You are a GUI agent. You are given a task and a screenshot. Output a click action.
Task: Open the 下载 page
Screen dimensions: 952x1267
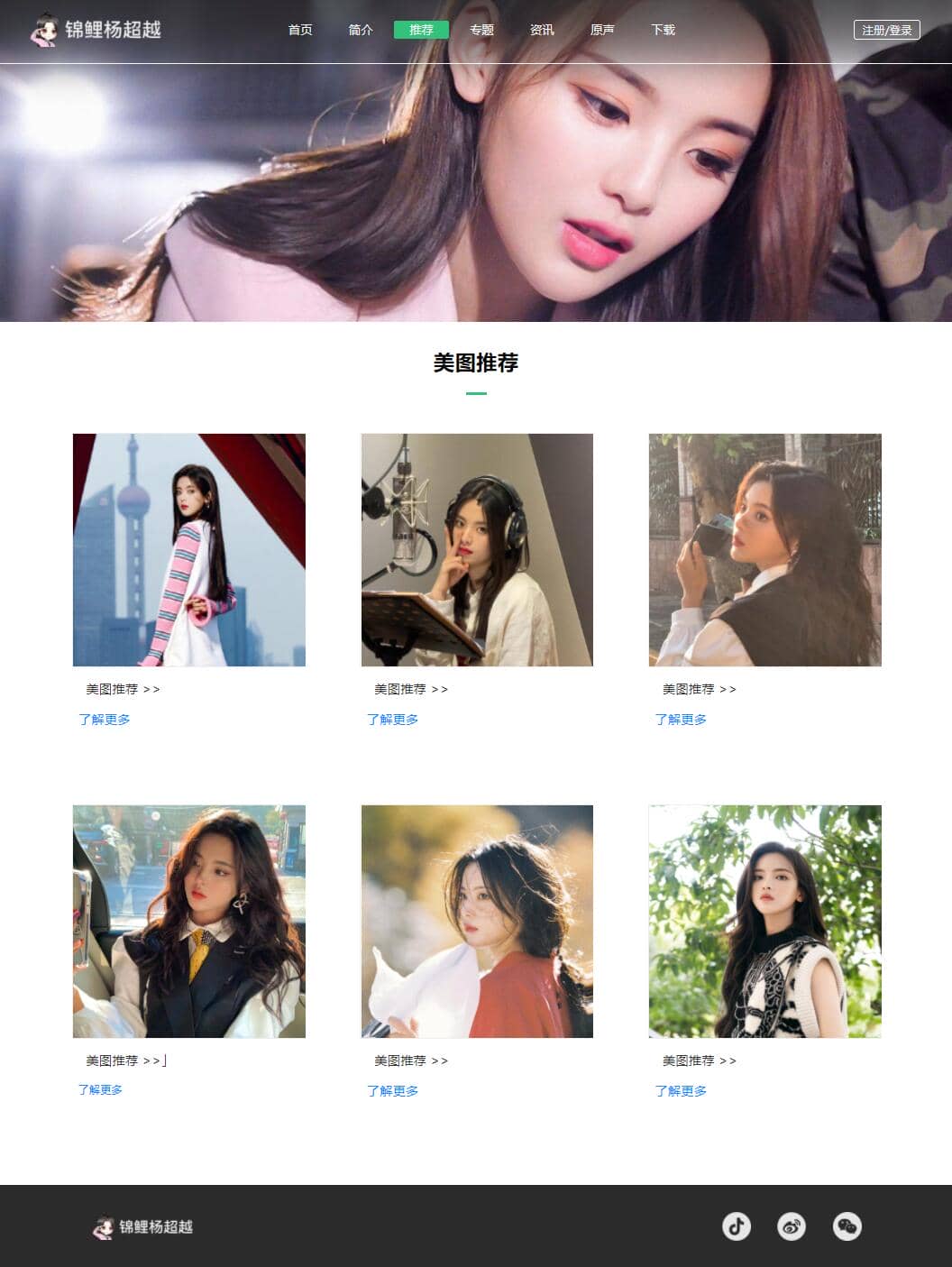(x=663, y=30)
